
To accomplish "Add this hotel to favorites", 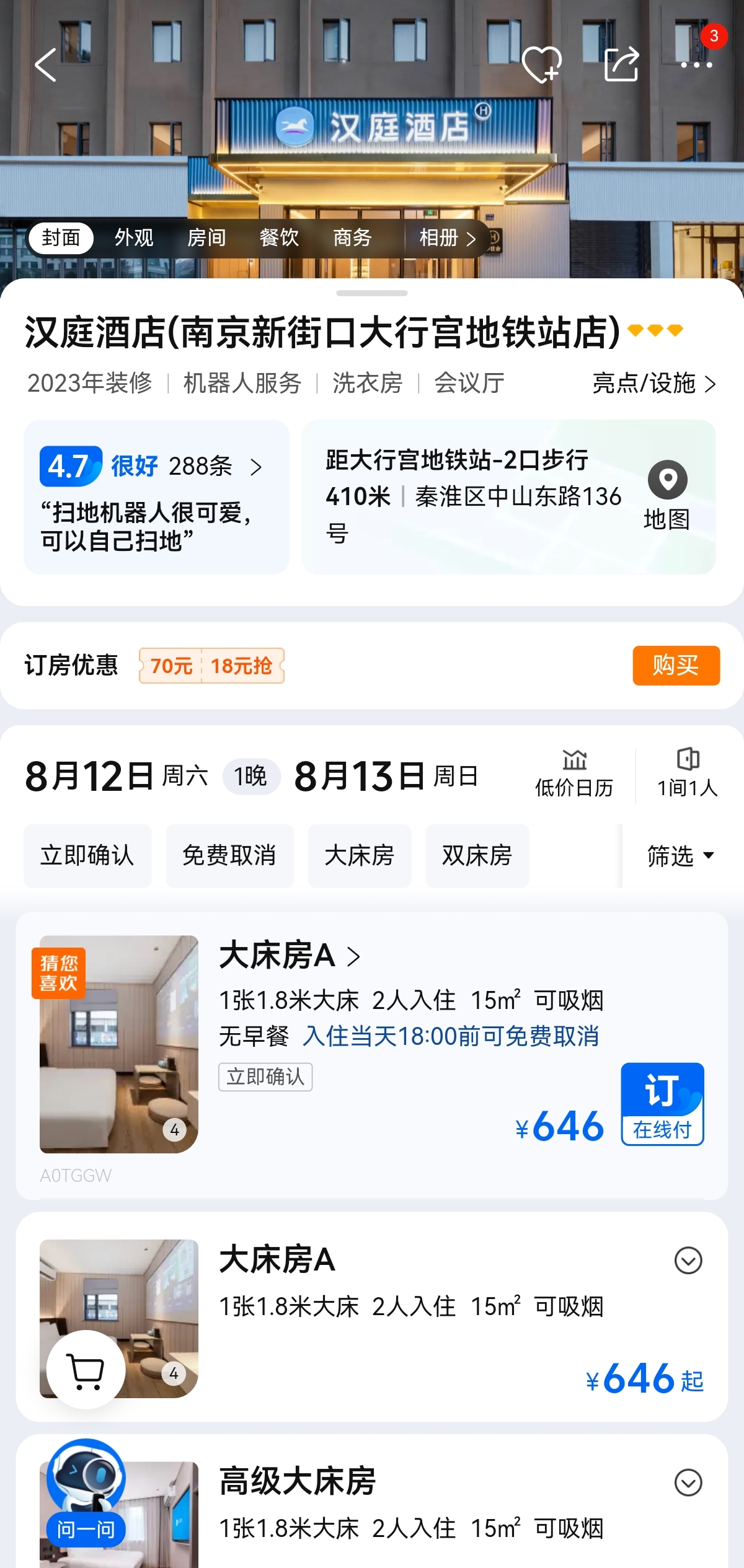I will pos(541,64).
